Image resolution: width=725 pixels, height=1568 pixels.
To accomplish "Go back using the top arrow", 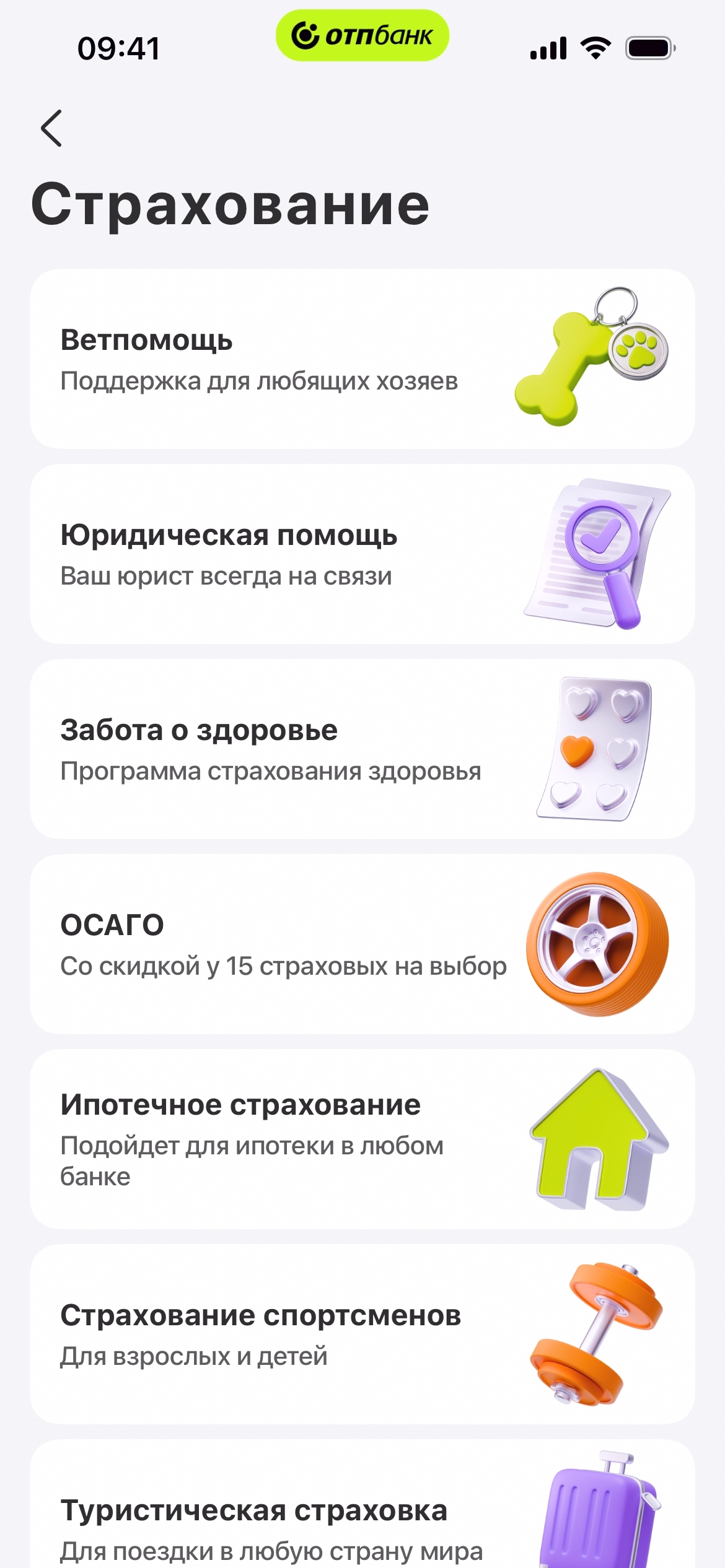I will 51,128.
